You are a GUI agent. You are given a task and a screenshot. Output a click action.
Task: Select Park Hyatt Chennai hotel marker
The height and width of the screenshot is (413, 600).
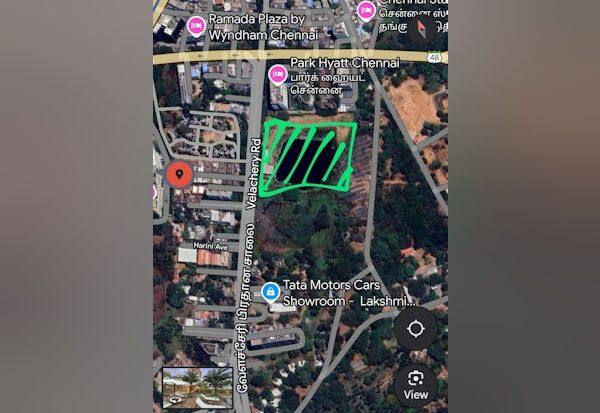[x=276, y=71]
